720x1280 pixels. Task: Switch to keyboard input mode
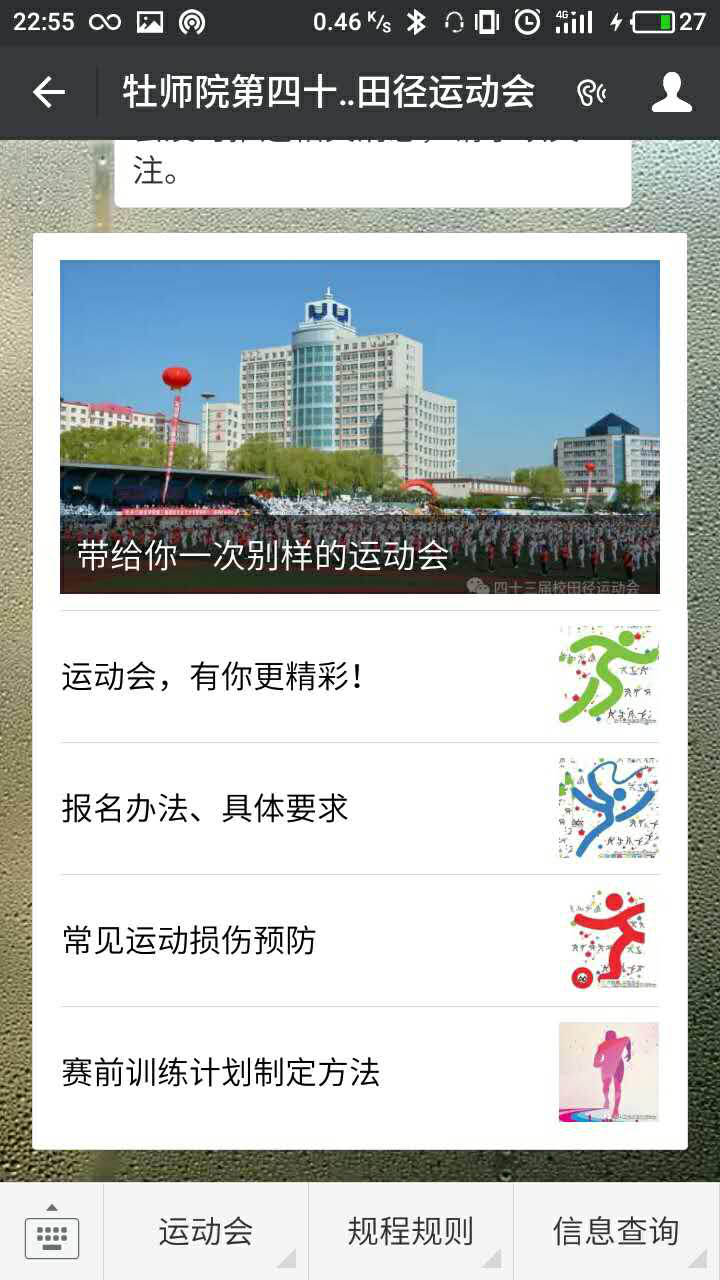point(51,1233)
